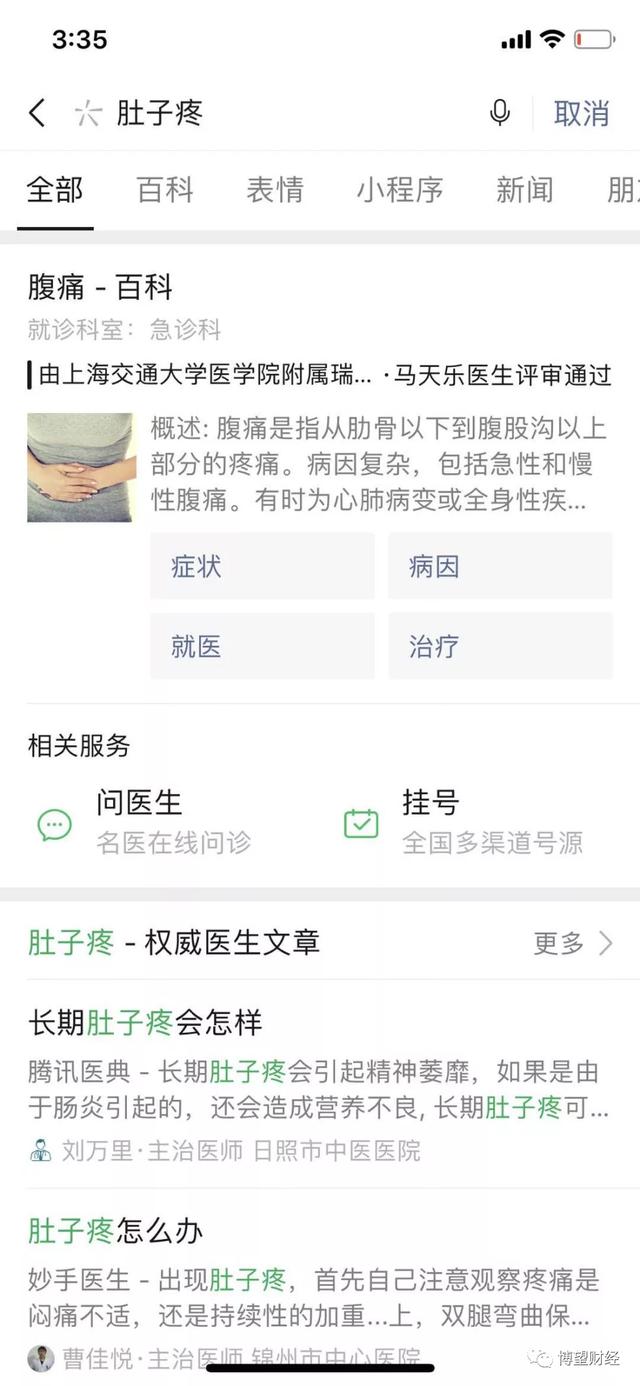The width and height of the screenshot is (640, 1386).
Task: Open article 肚子疼怎么办
Action: pyautogui.click(x=115, y=1231)
